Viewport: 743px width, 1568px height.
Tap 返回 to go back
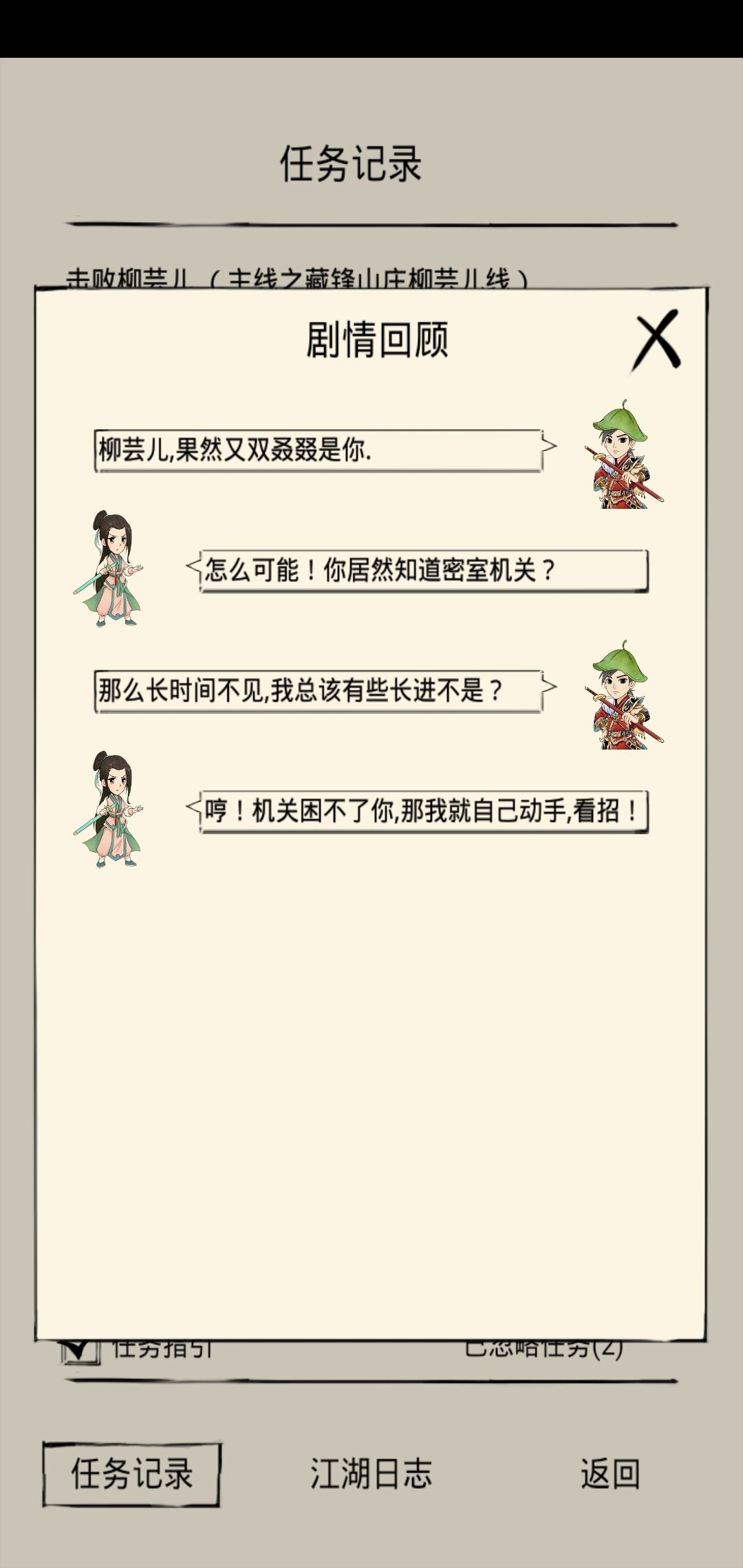tap(610, 1474)
